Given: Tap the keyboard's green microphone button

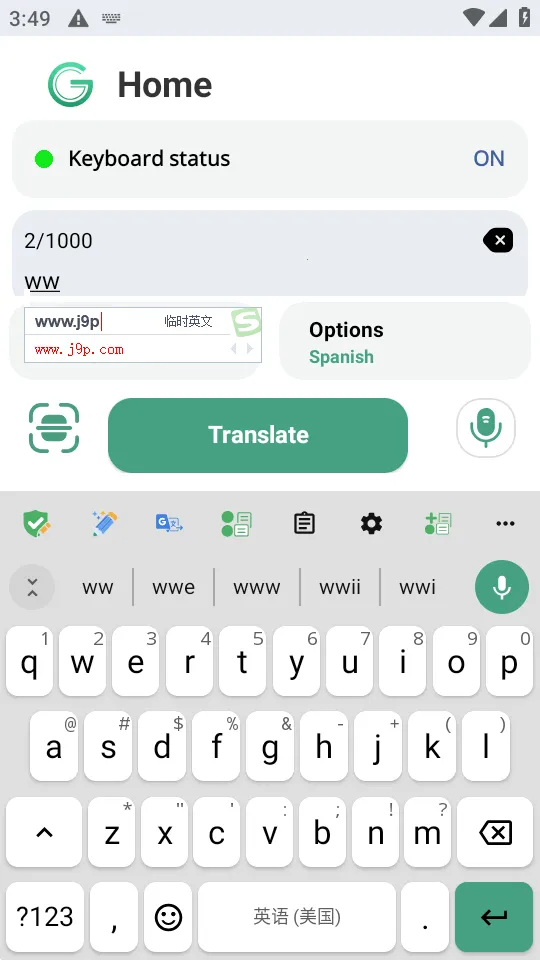Looking at the screenshot, I should click(x=501, y=587).
